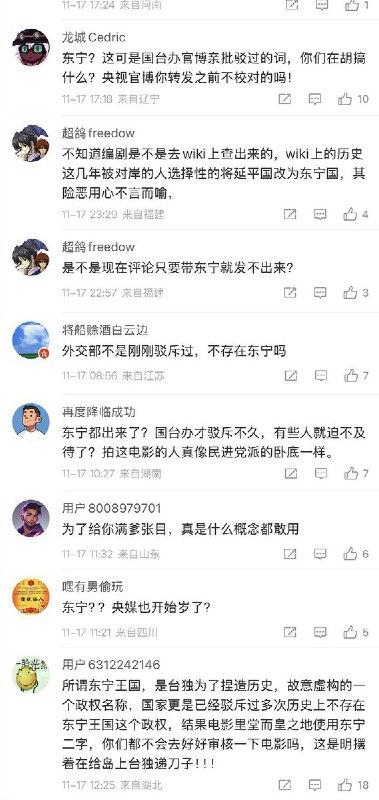Repost the comment by 用户6312242146
Viewport: 379px width, 800px height.
(285, 785)
